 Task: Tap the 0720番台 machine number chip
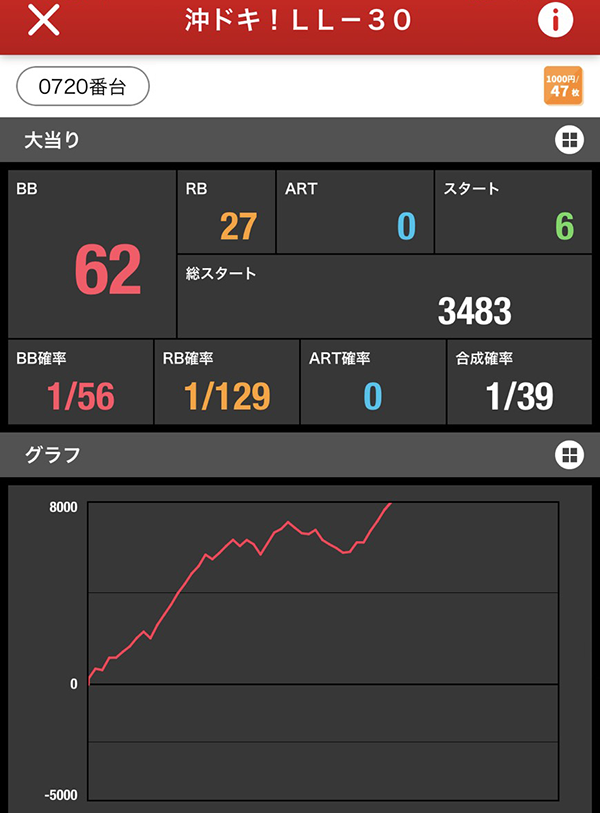point(83,87)
